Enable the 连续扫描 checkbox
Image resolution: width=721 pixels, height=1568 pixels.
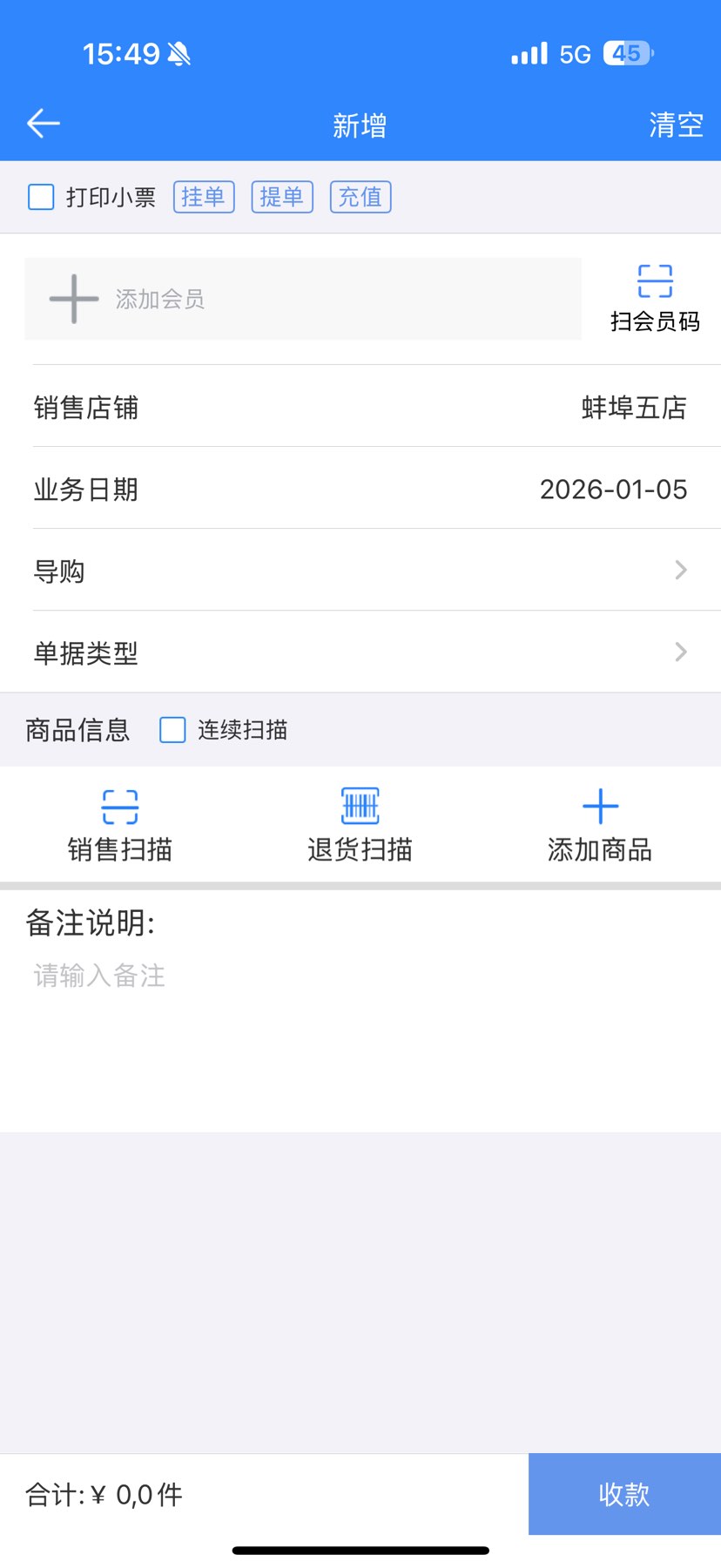click(x=173, y=730)
